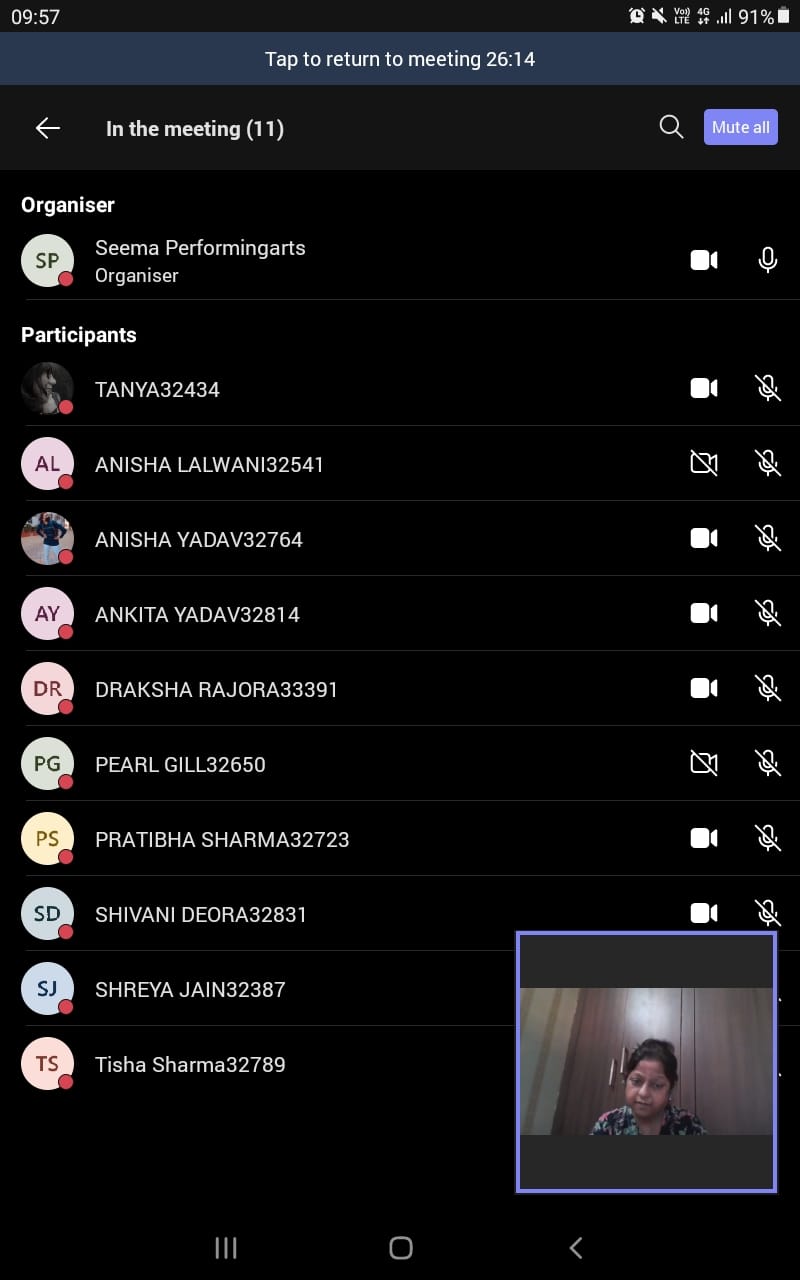Open participant TANYA32434
Screen dimensions: 800x1280
[x=157, y=390]
